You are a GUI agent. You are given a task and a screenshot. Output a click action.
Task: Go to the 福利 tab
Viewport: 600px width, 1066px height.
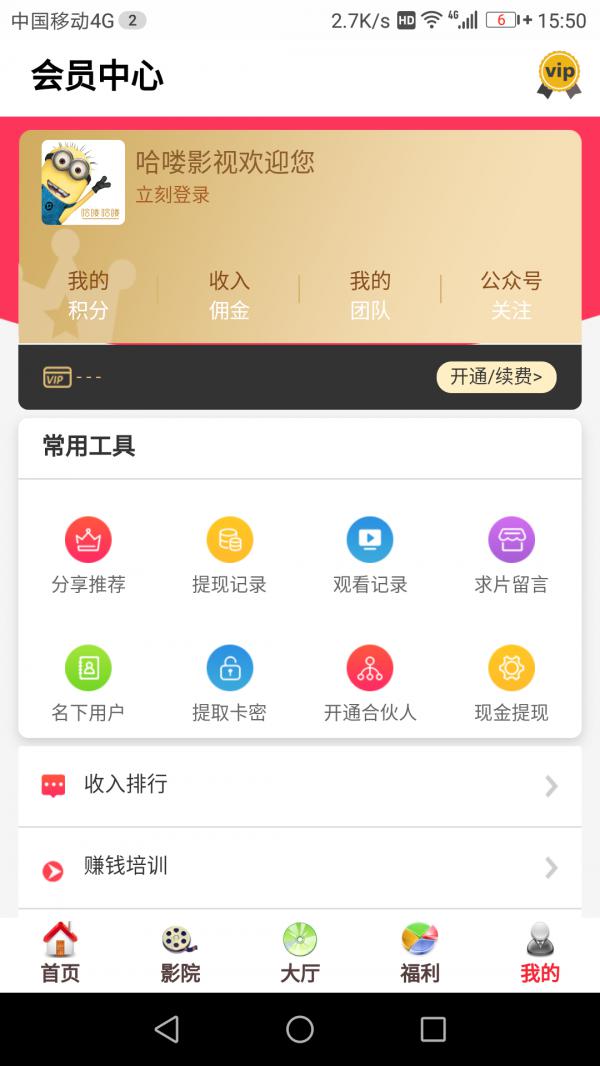point(420,954)
